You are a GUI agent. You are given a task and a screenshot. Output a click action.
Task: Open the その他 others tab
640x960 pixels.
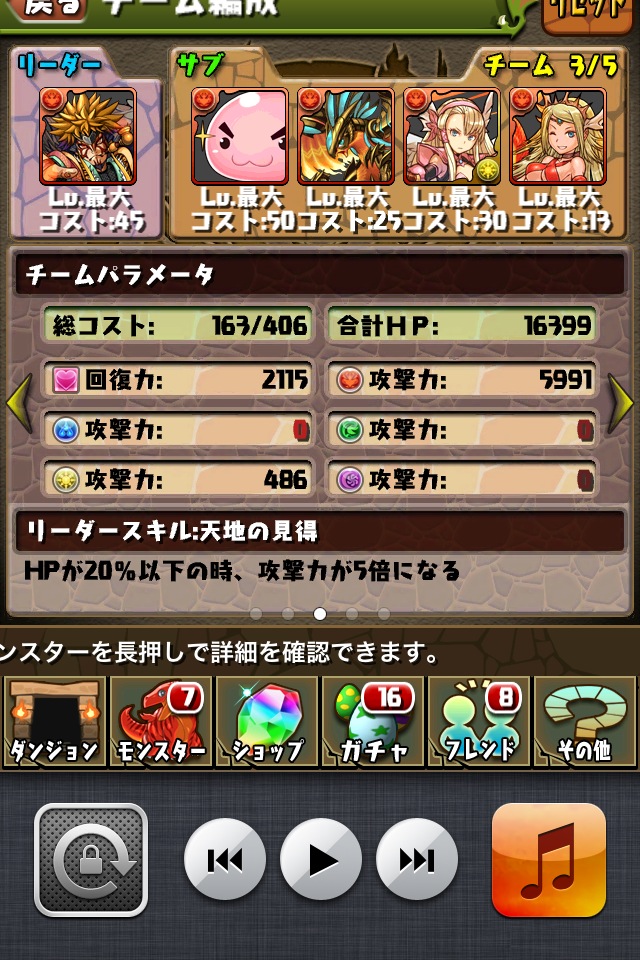coord(585,720)
